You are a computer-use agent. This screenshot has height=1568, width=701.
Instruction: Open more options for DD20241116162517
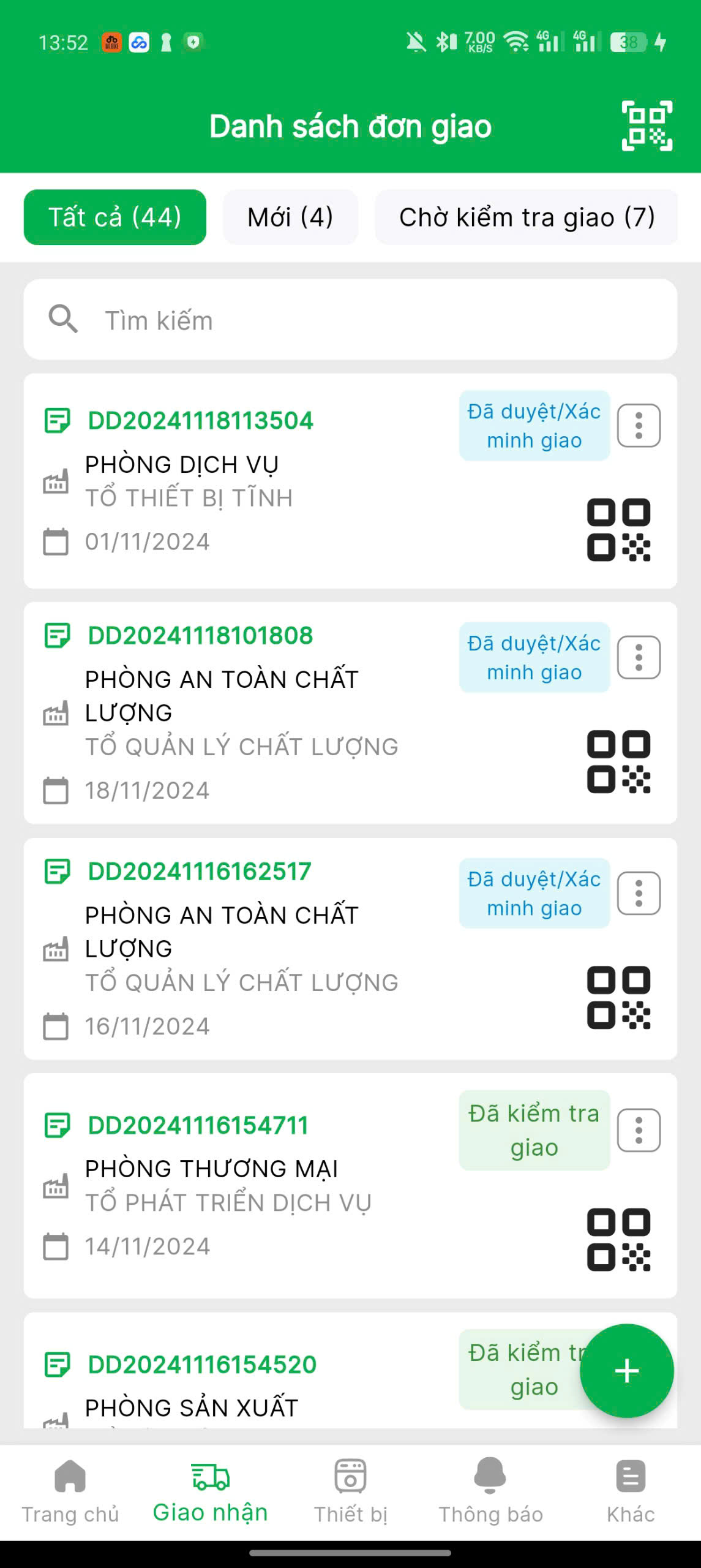tap(639, 894)
